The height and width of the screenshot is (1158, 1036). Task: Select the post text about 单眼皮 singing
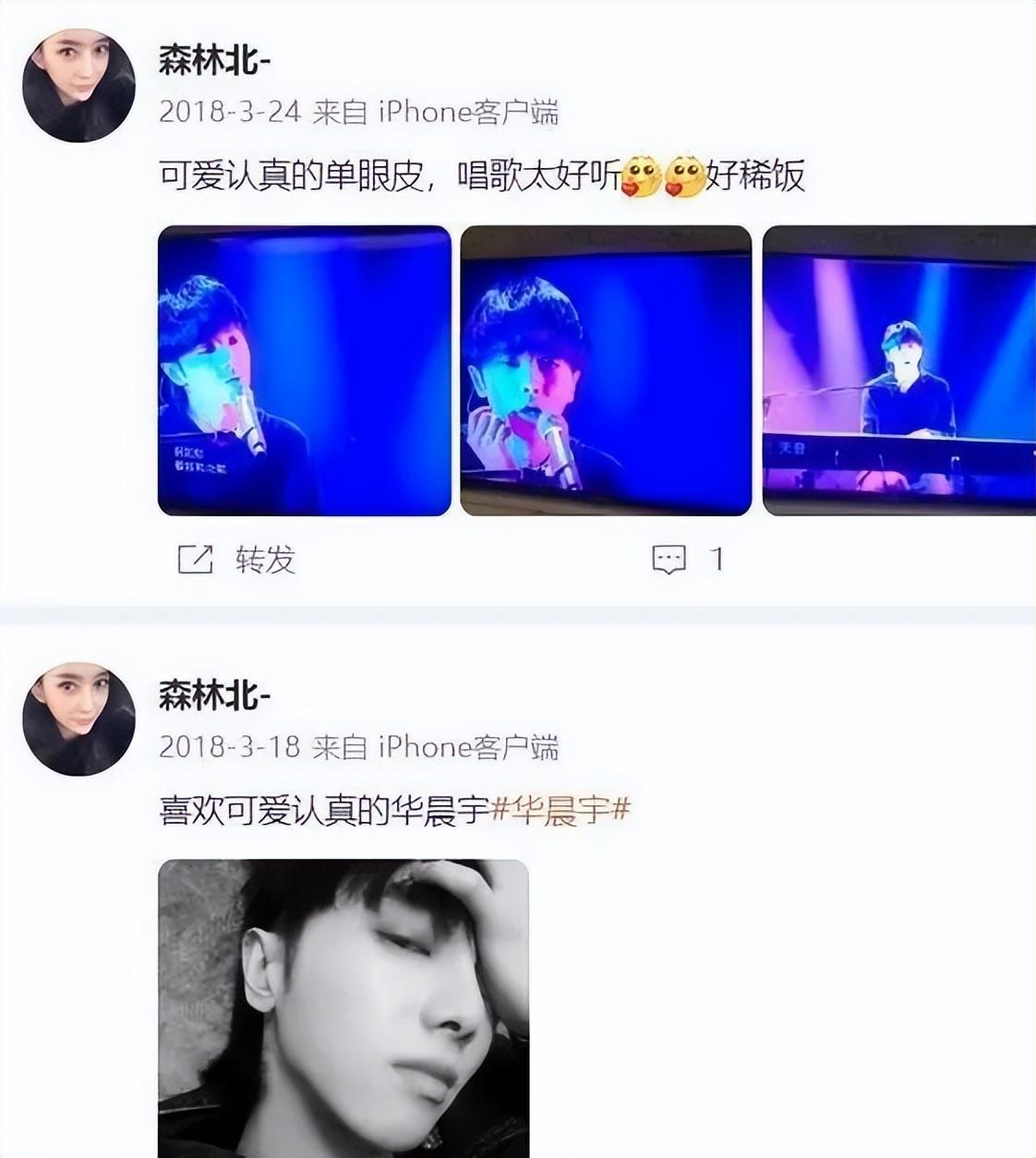388,175
